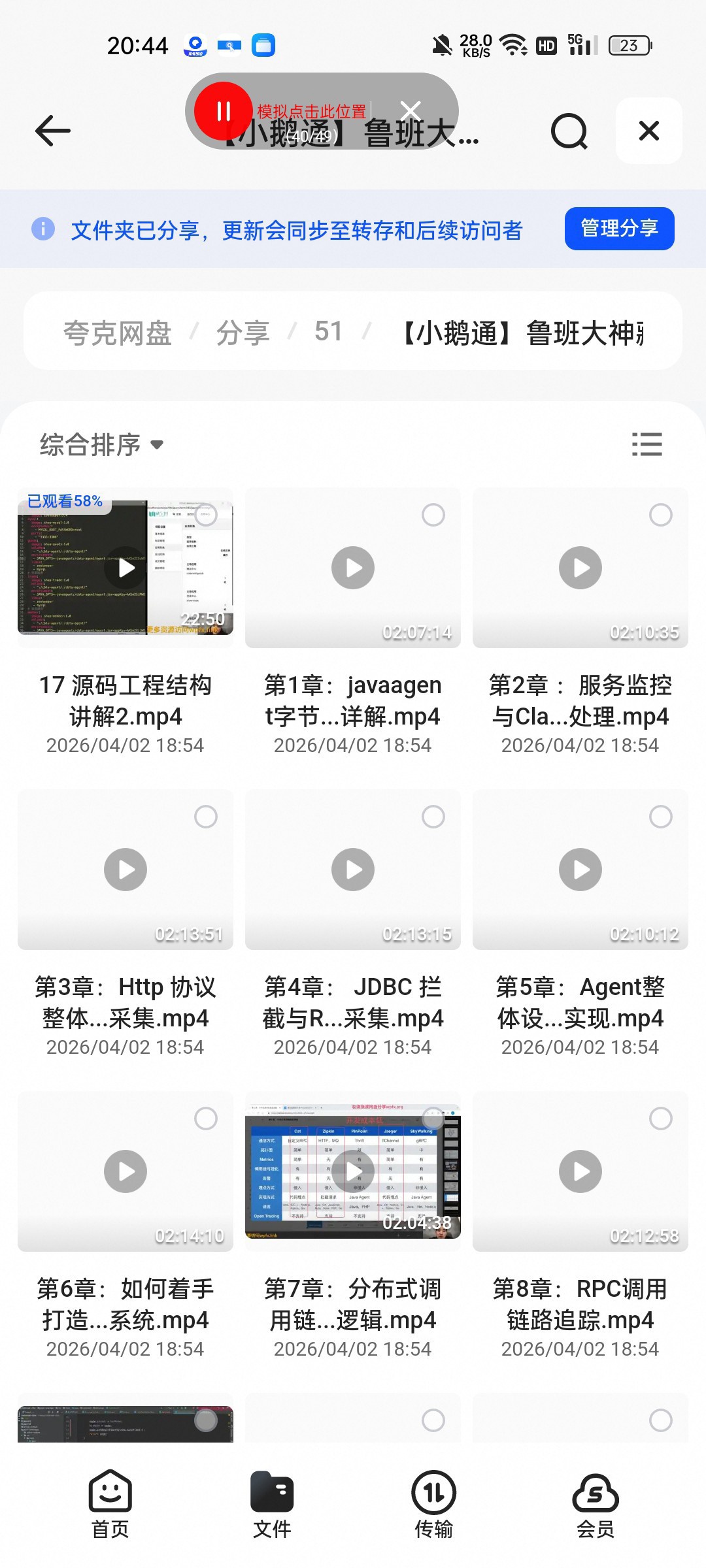Expand the 综合排序 sort dropdown
Screen dimensions: 706x1568
101,445
